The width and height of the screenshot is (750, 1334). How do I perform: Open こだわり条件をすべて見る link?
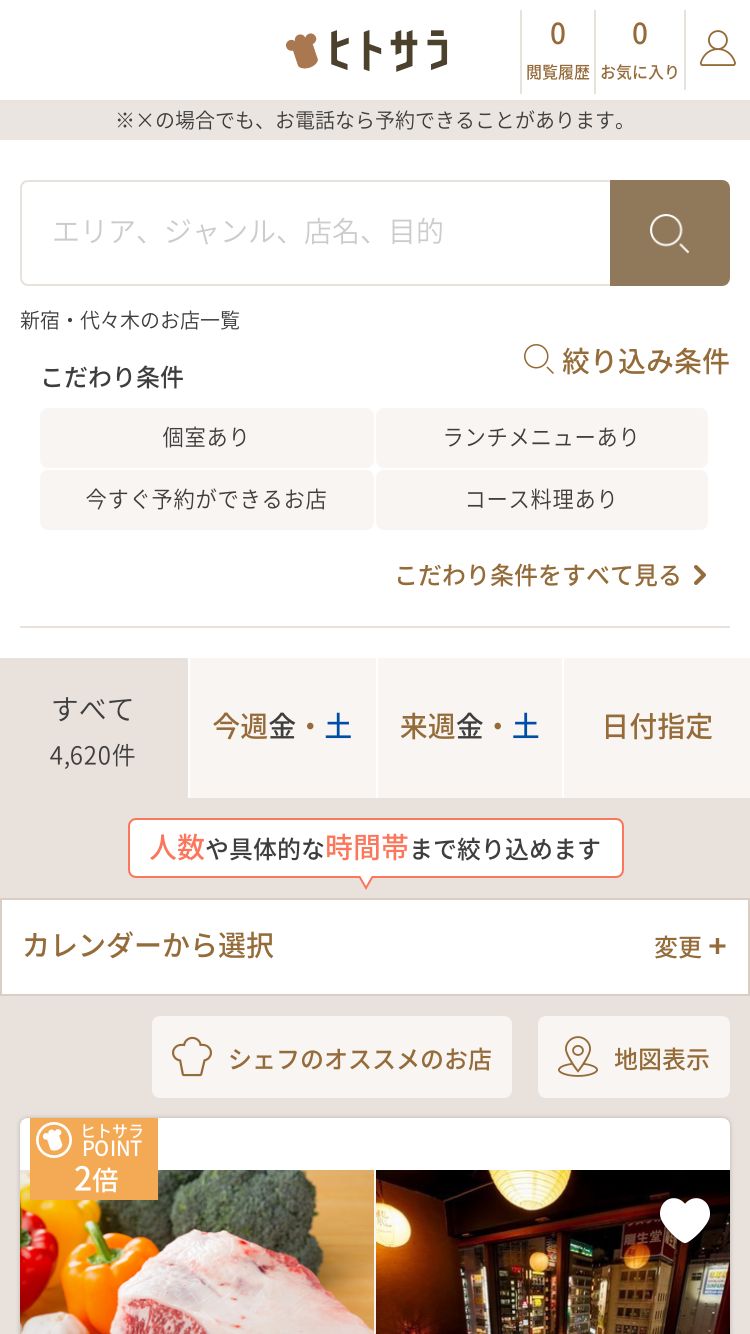coord(552,575)
